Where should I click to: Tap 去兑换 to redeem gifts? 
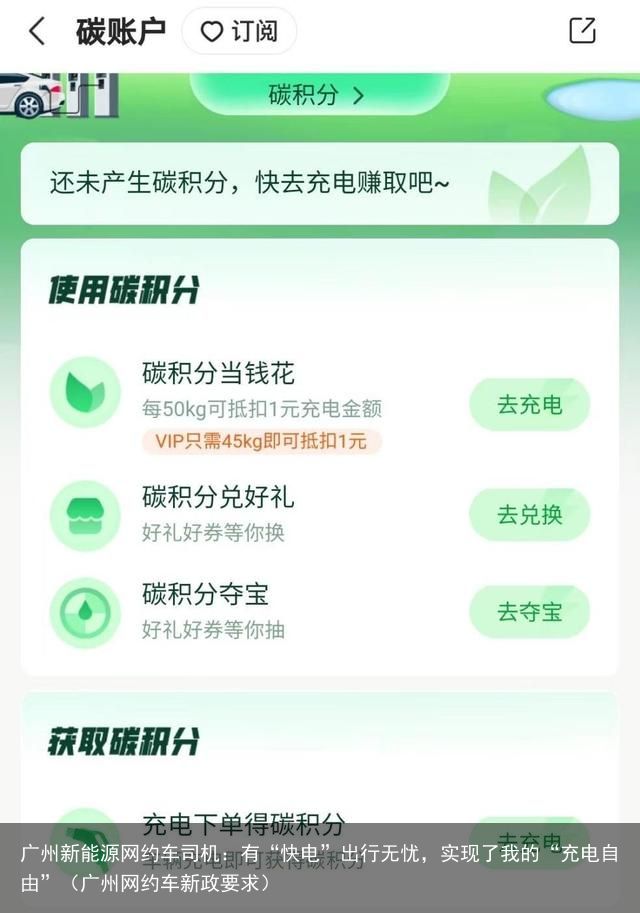tap(529, 515)
